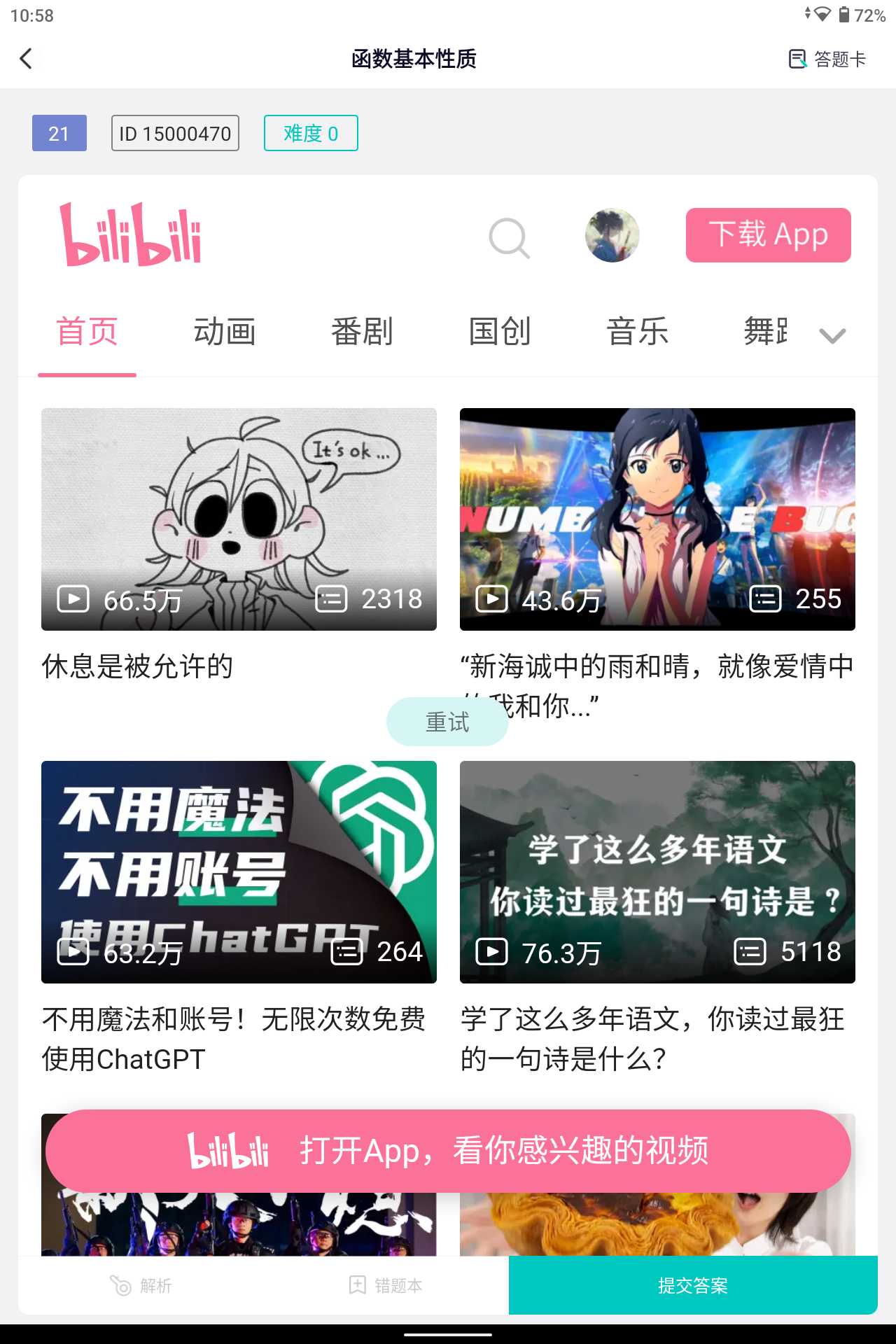Select the 音乐 category tab

638,332
